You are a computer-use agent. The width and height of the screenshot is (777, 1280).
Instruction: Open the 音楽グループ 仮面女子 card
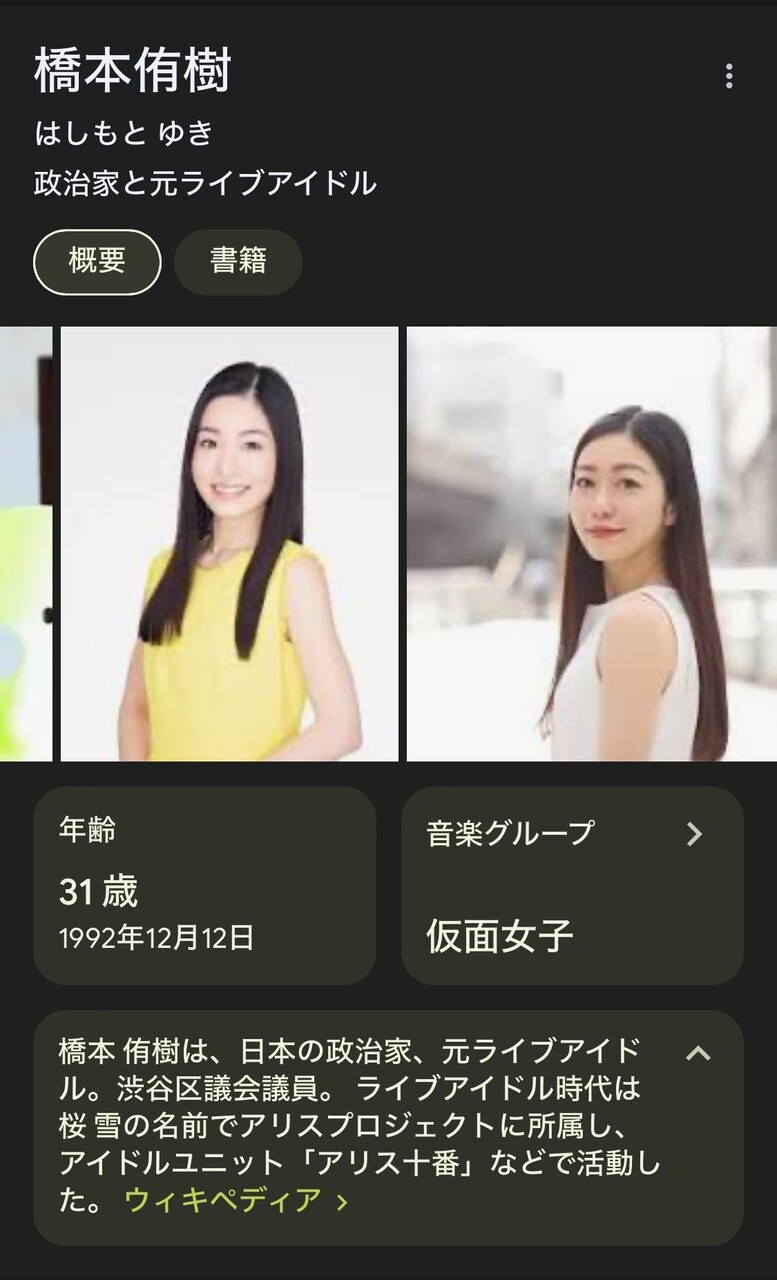(x=572, y=885)
